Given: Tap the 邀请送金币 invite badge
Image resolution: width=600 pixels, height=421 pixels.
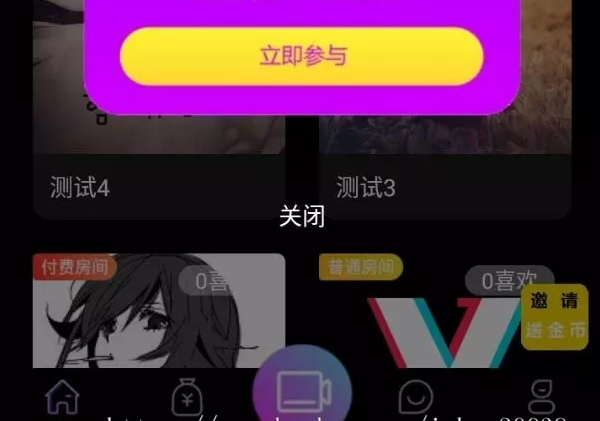Looking at the screenshot, I should [x=554, y=316].
